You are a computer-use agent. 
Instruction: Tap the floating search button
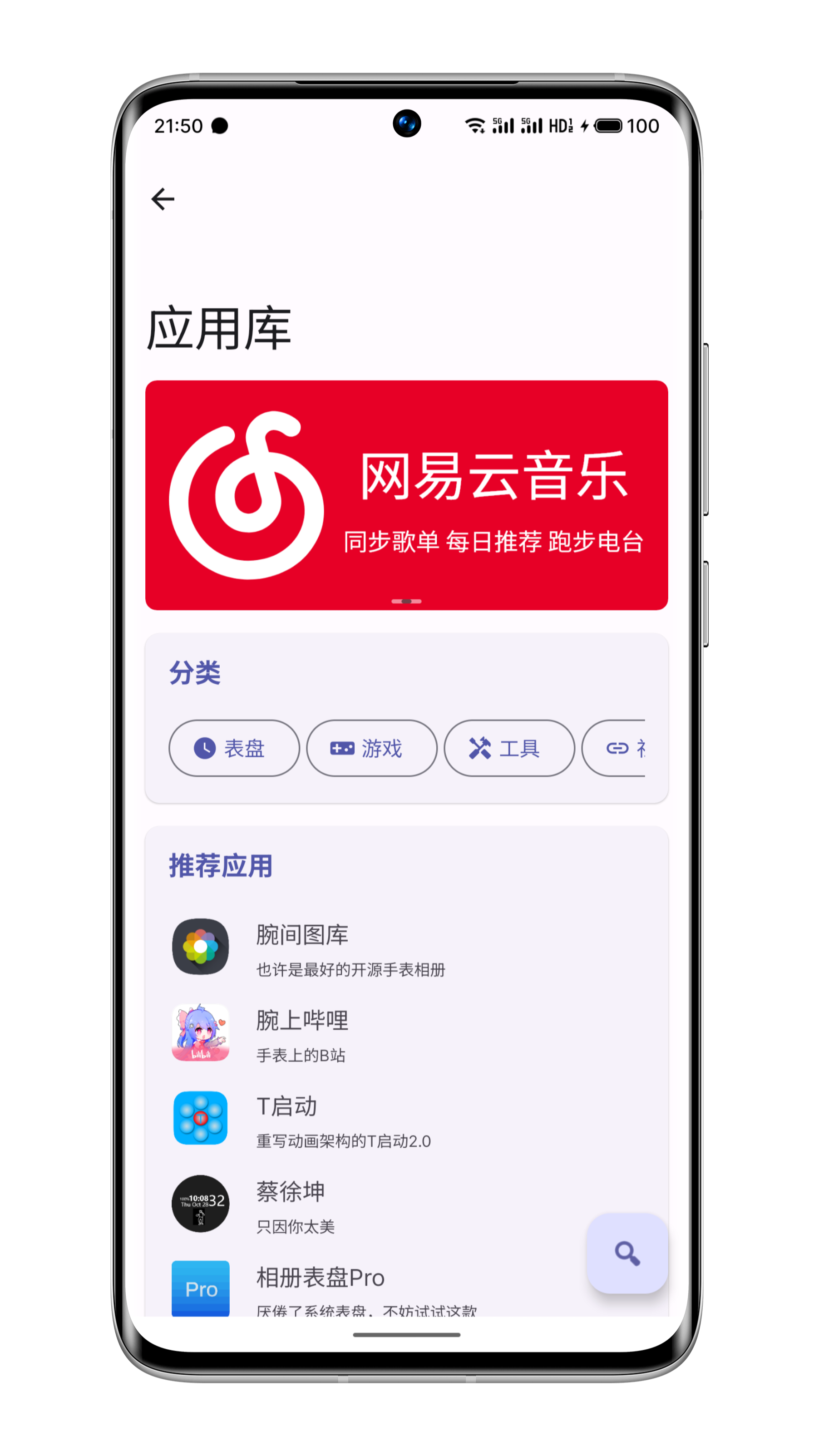(x=627, y=1253)
